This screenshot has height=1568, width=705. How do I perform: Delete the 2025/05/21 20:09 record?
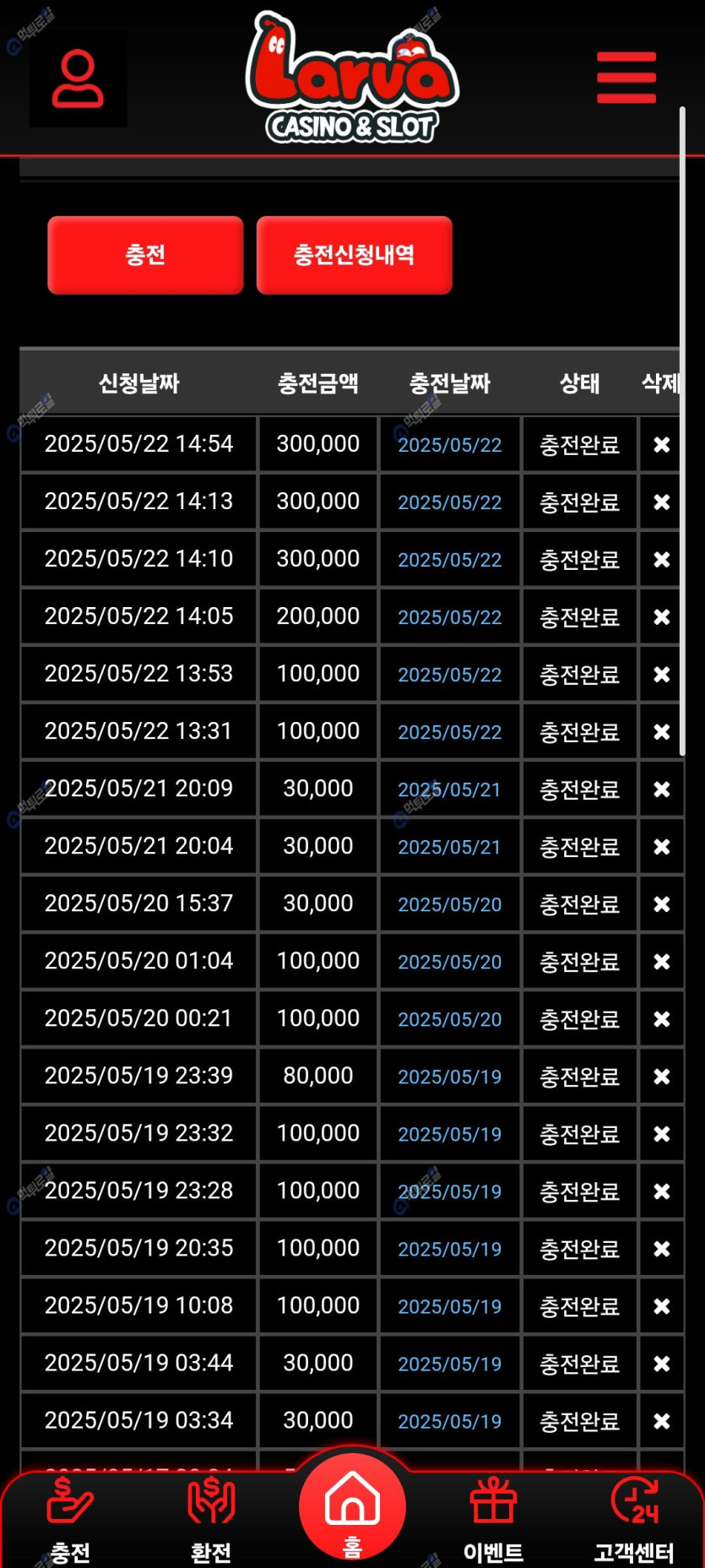click(x=662, y=789)
